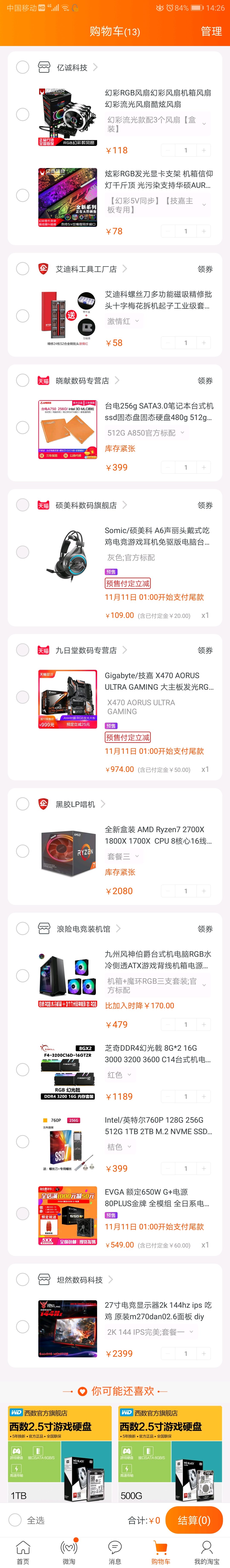Get coupons from 晓献数码专营店
The width and height of the screenshot is (230, 1568).
point(205,380)
